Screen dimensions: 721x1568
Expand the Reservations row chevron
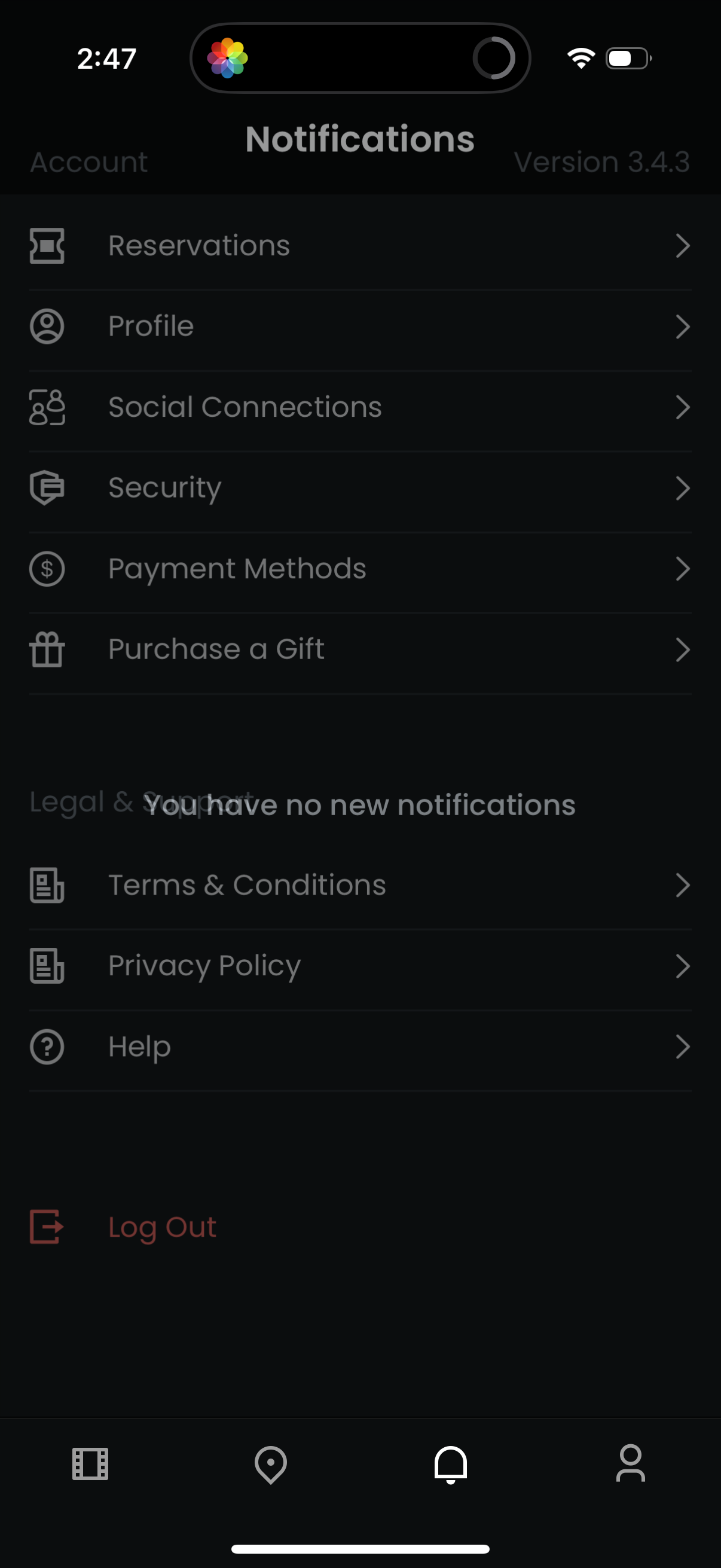(x=683, y=246)
